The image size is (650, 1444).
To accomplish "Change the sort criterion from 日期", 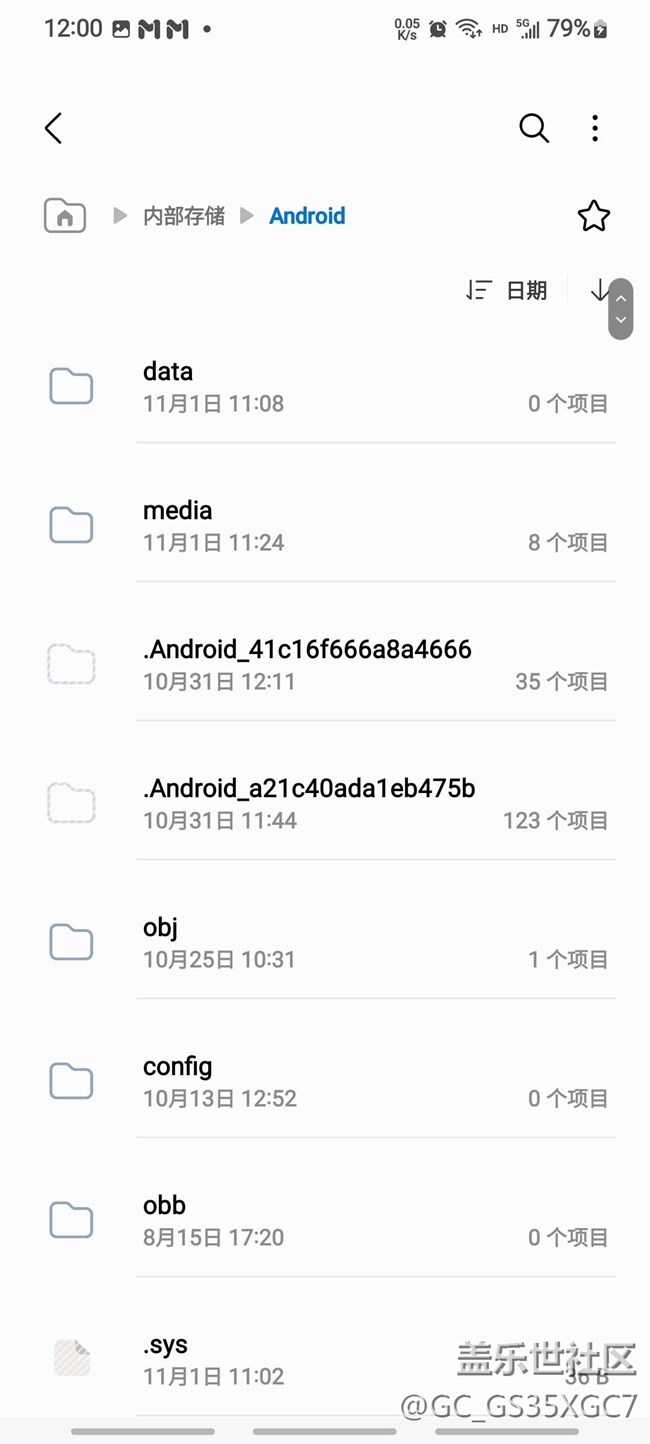I will [508, 291].
